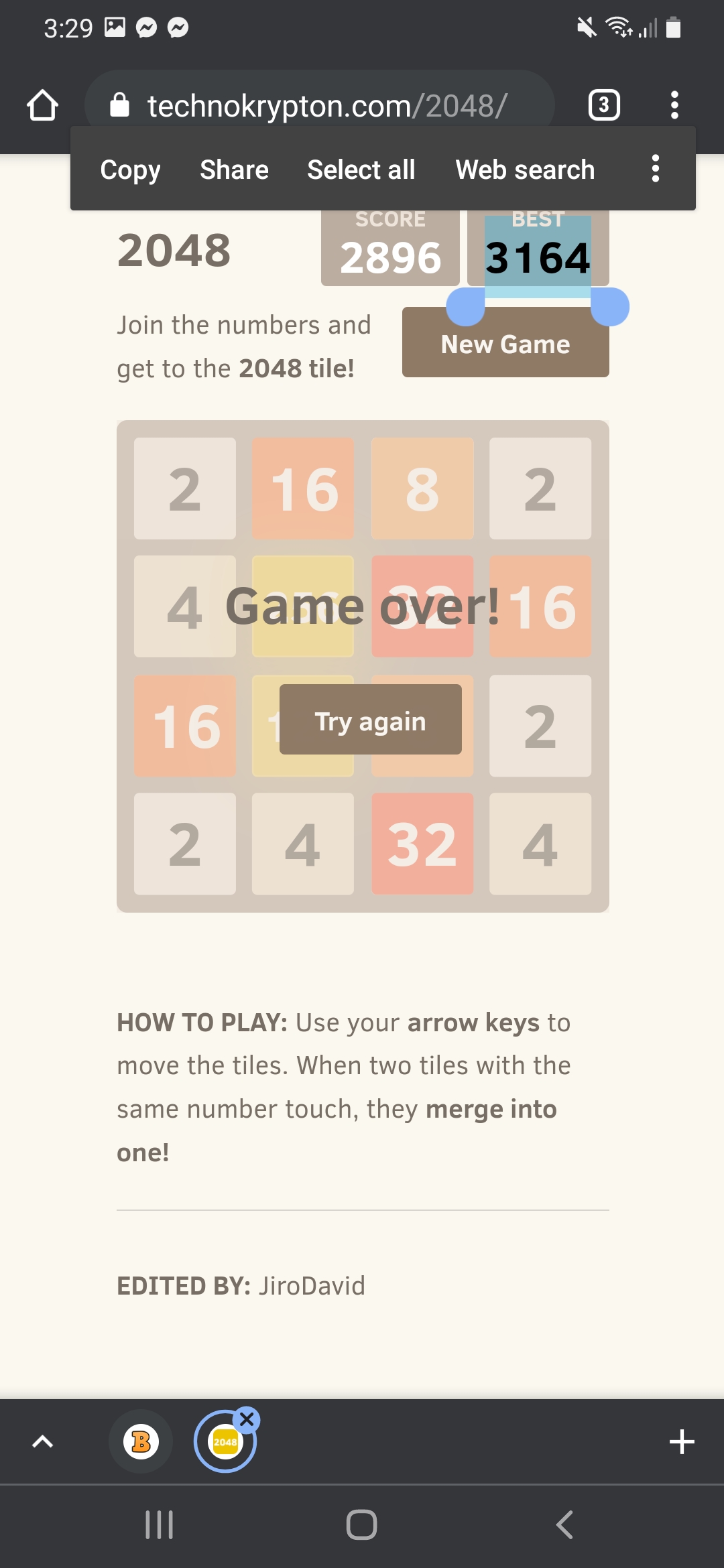Add a new tab with the plus icon
Image resolution: width=724 pixels, height=1568 pixels.
[682, 1441]
